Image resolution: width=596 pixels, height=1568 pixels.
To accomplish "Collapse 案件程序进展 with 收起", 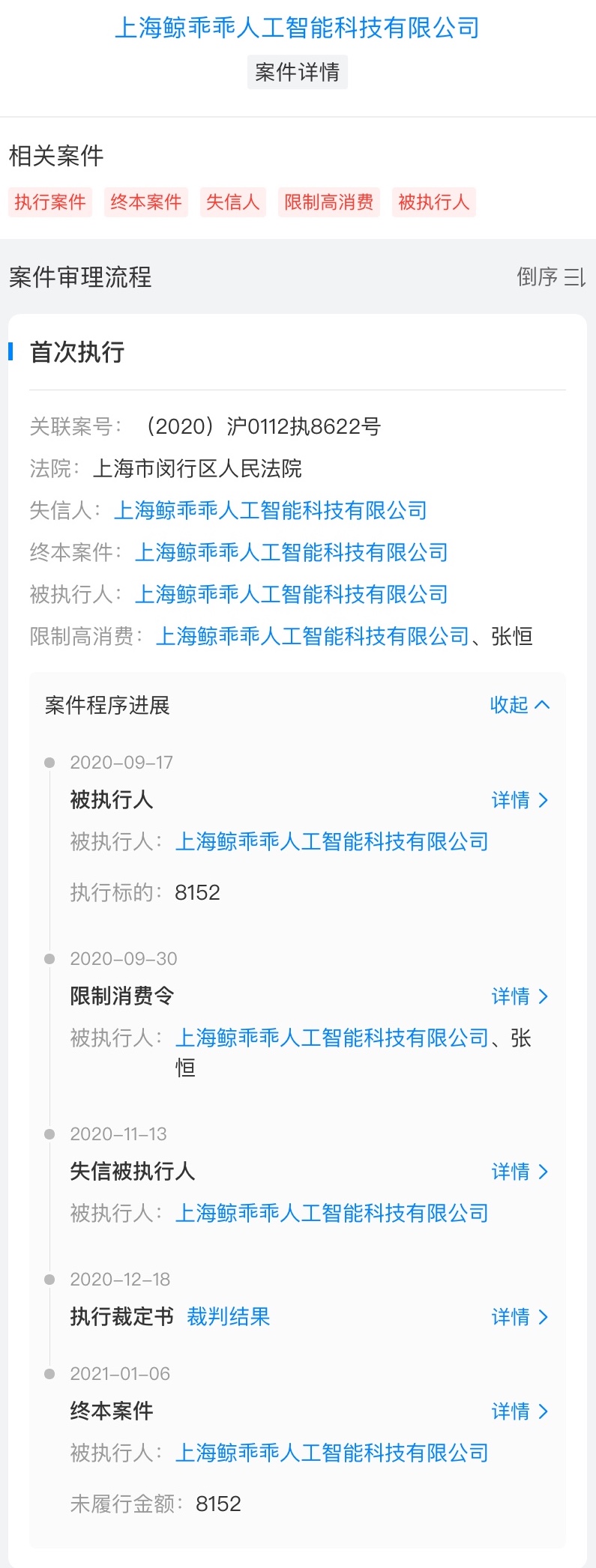I will [520, 705].
